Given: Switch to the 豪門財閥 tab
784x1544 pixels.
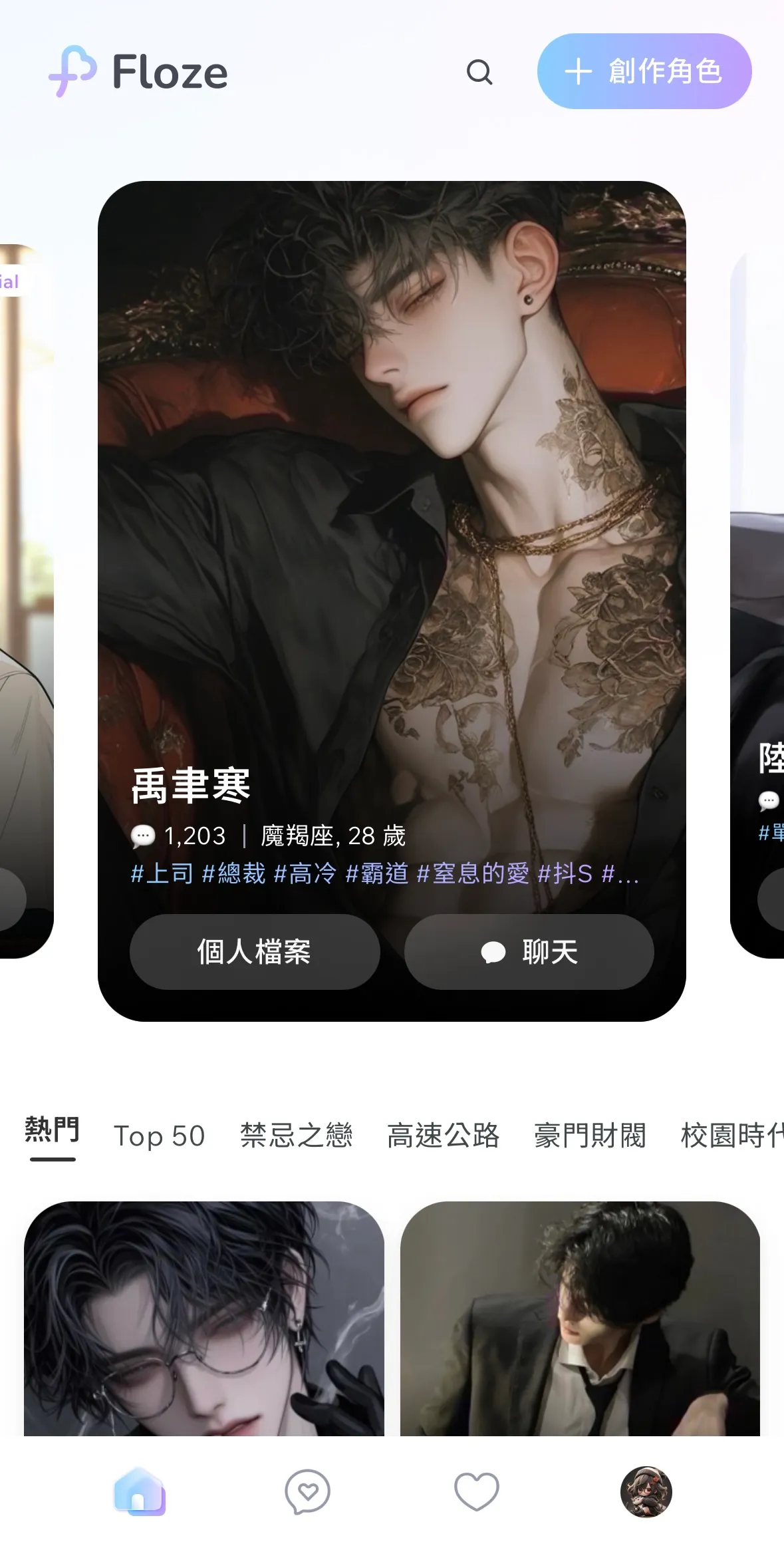Looking at the screenshot, I should tap(590, 1136).
